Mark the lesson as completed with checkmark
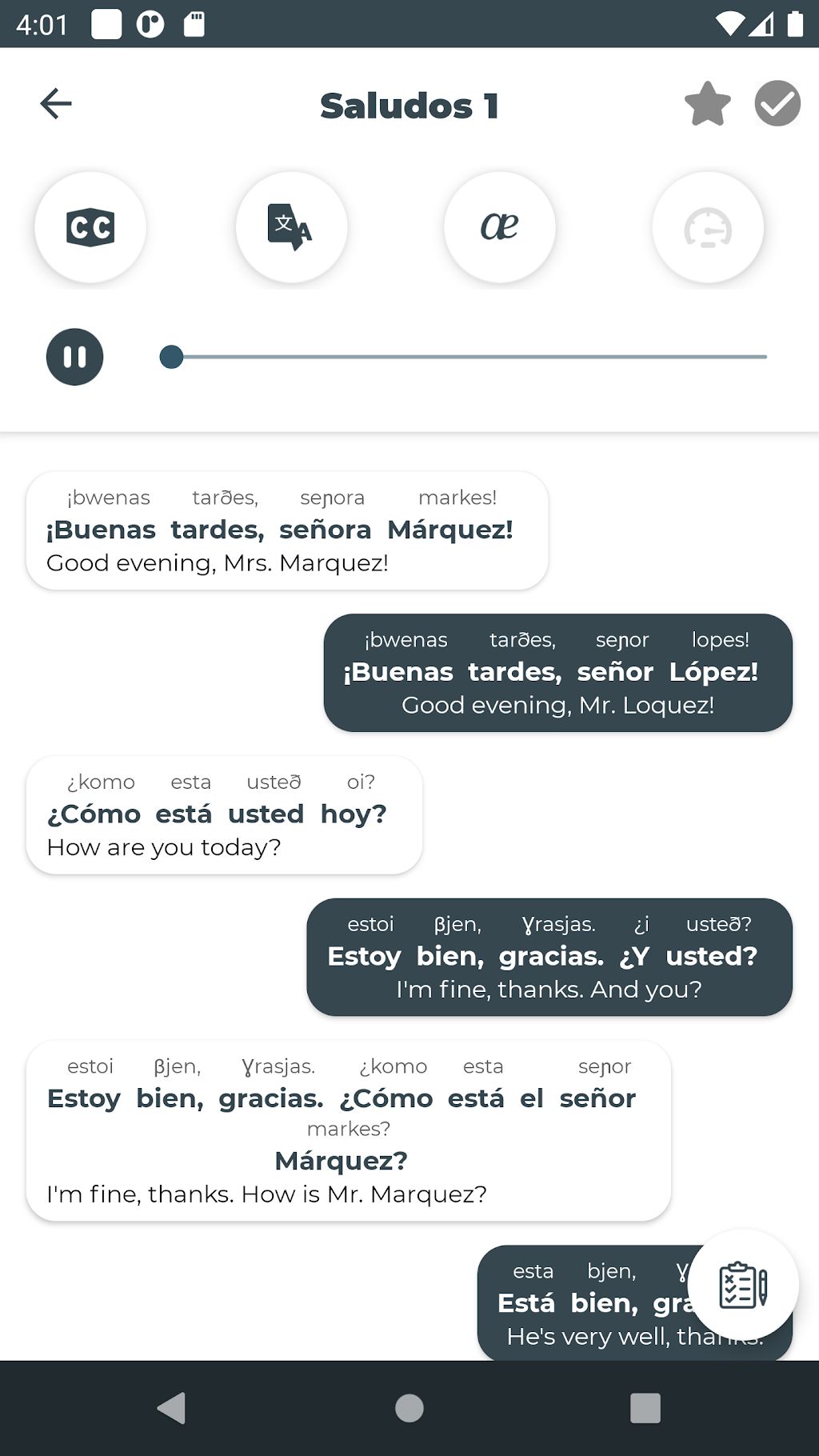 pyautogui.click(x=777, y=104)
